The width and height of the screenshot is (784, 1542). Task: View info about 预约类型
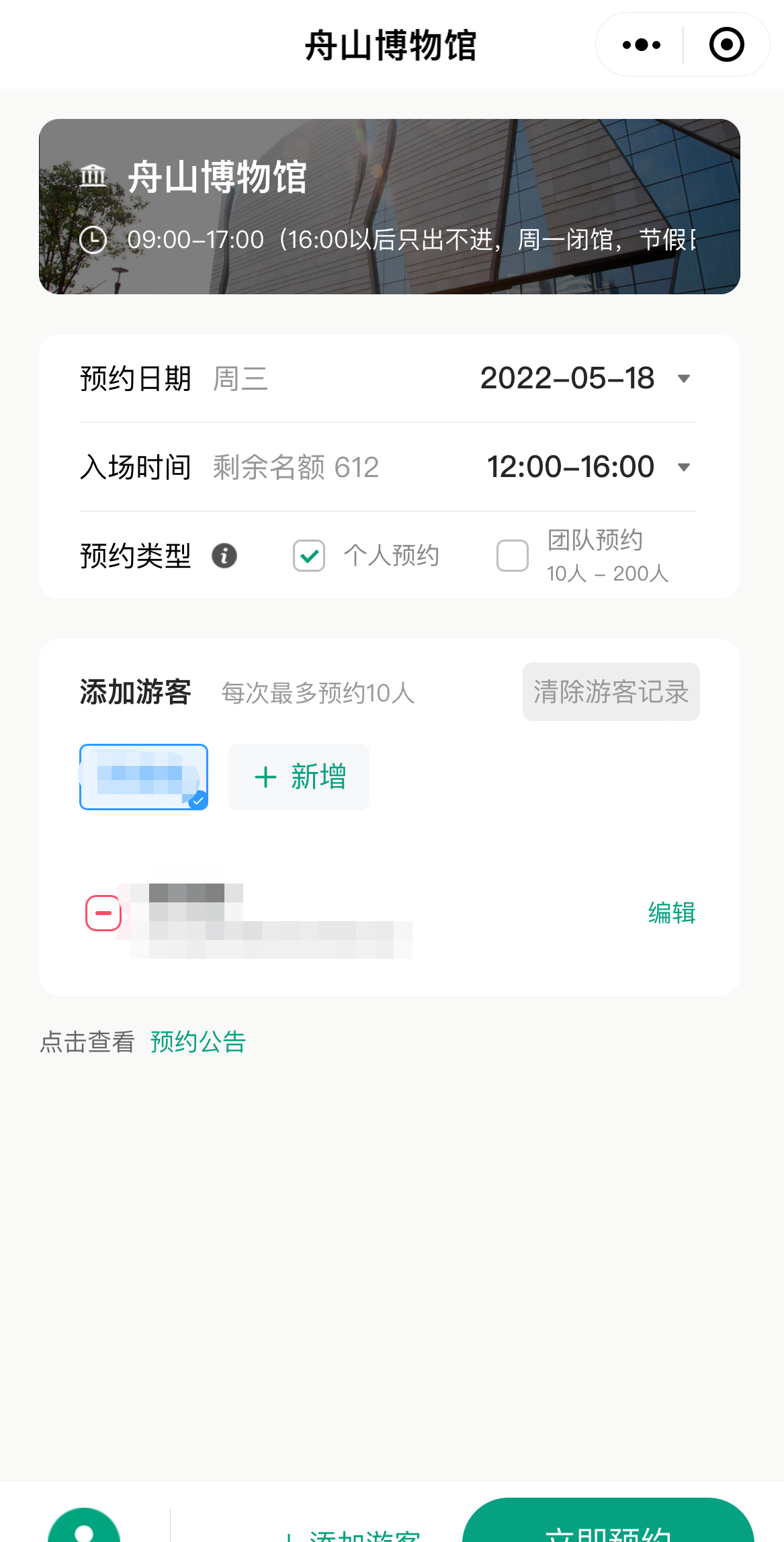224,556
